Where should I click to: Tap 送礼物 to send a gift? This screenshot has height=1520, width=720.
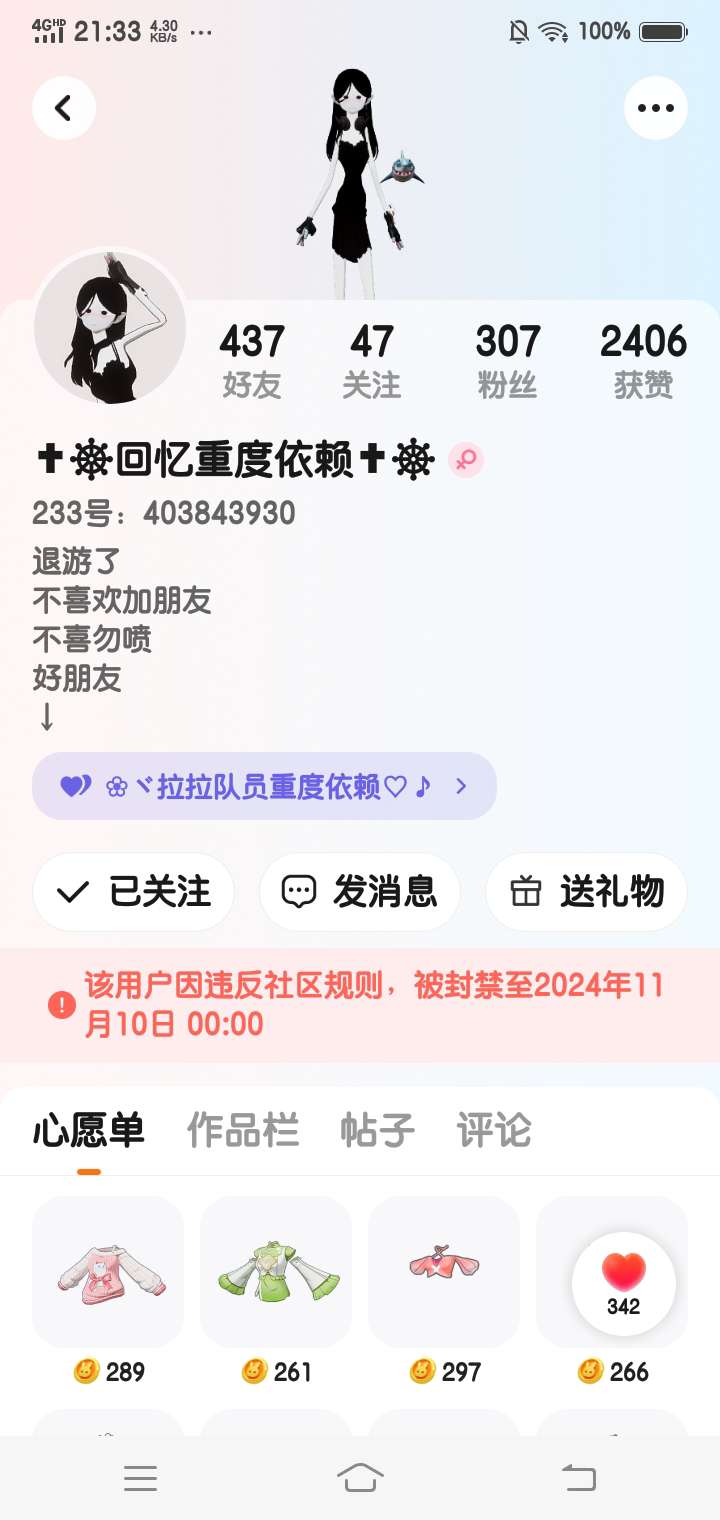[586, 891]
